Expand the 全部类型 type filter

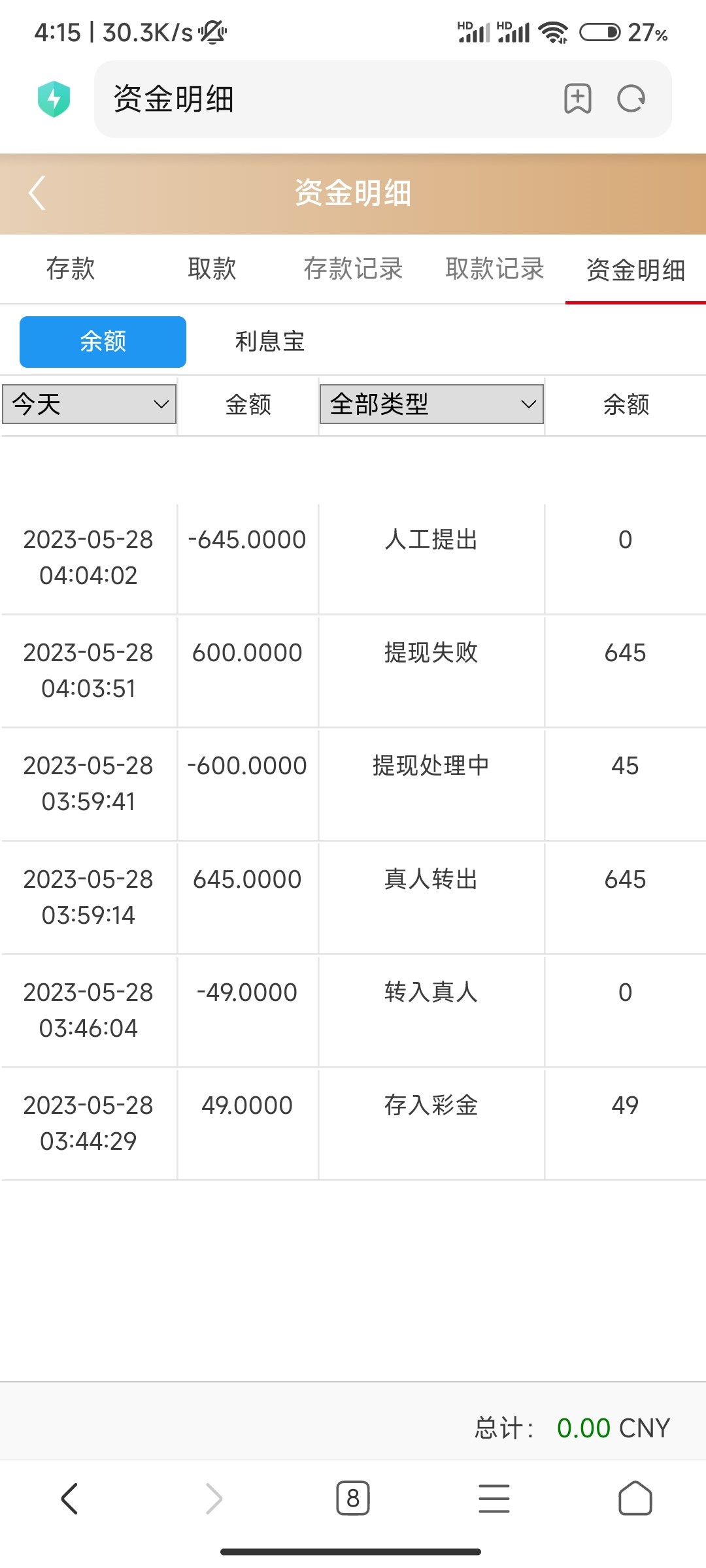point(431,404)
